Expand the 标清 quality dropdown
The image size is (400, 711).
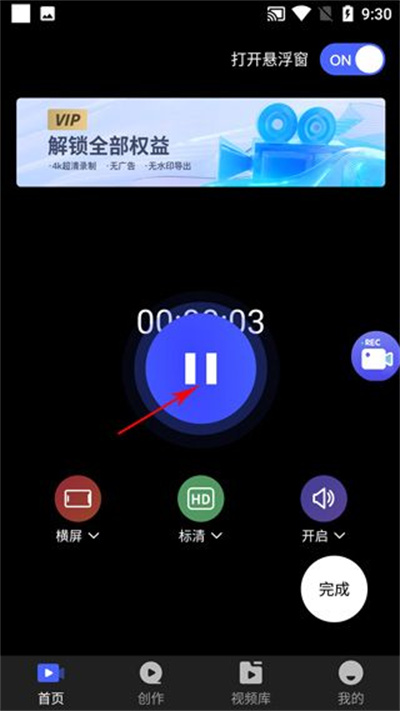pyautogui.click(x=200, y=536)
